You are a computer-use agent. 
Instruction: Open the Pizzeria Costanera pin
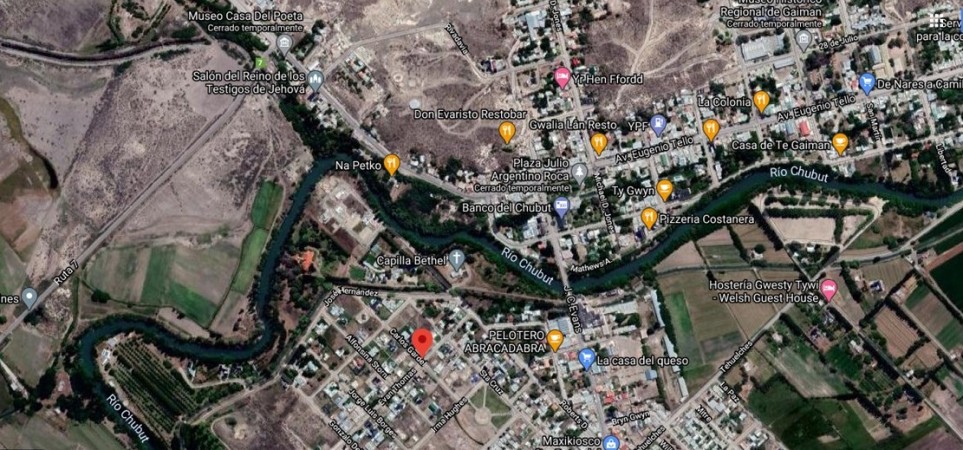point(649,217)
